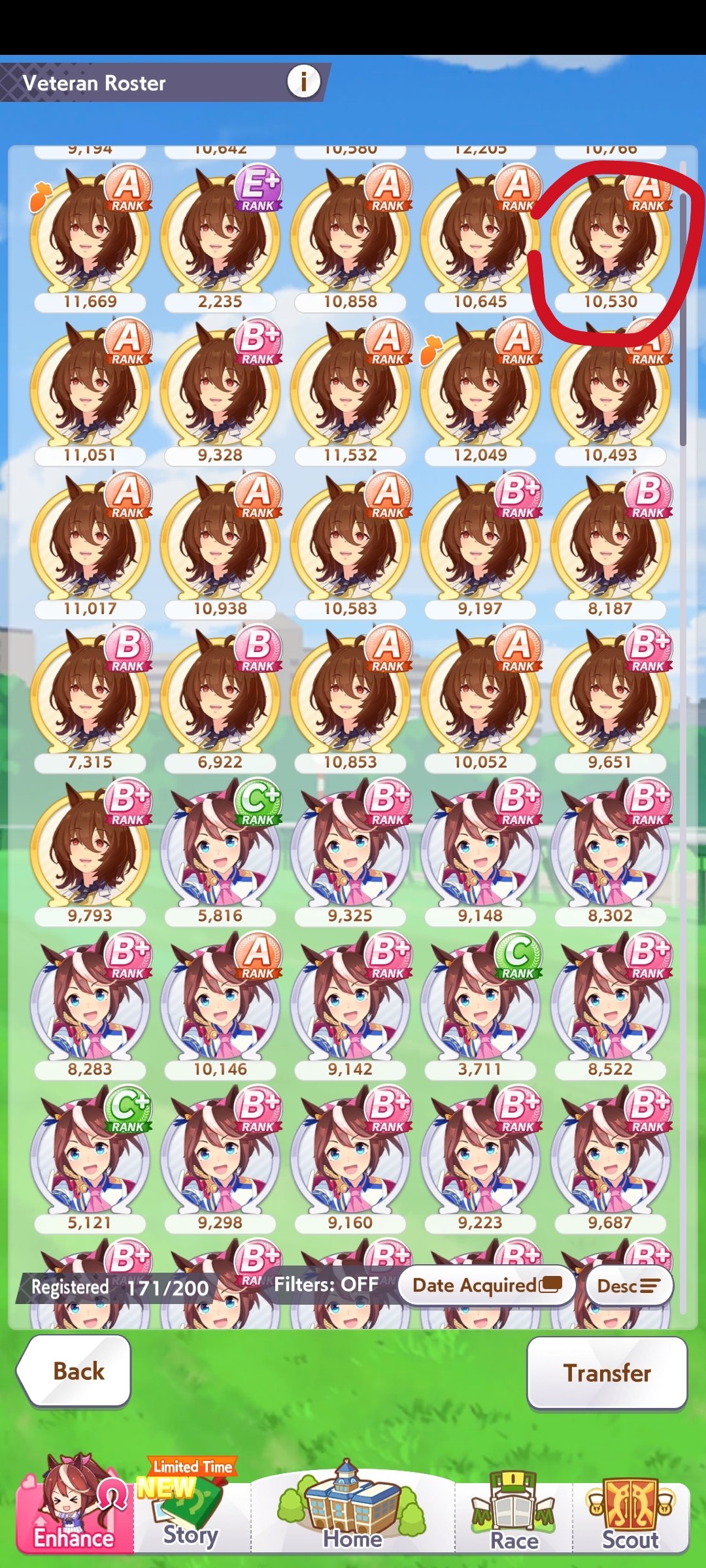Open the C rank veteran scored 3,711
Viewport: 706px width, 1568px height.
480,1003
